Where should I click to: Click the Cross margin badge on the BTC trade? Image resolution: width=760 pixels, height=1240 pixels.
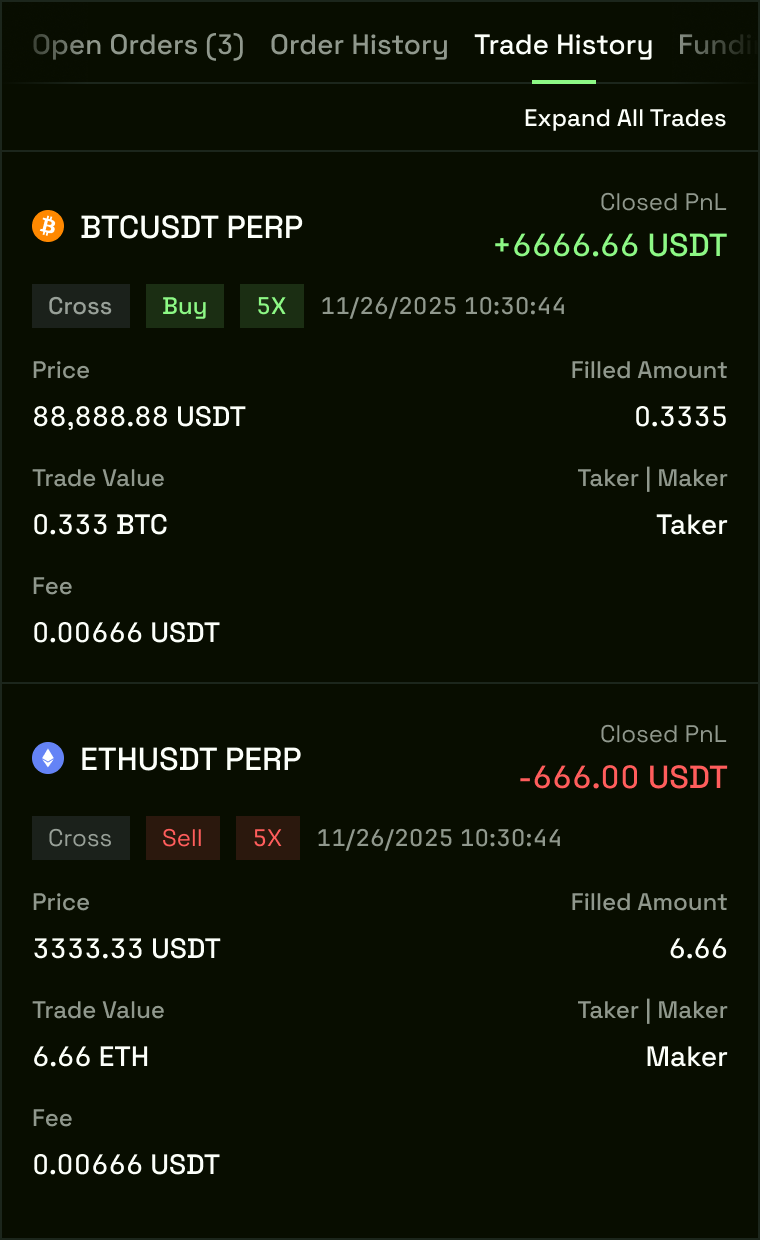80,306
